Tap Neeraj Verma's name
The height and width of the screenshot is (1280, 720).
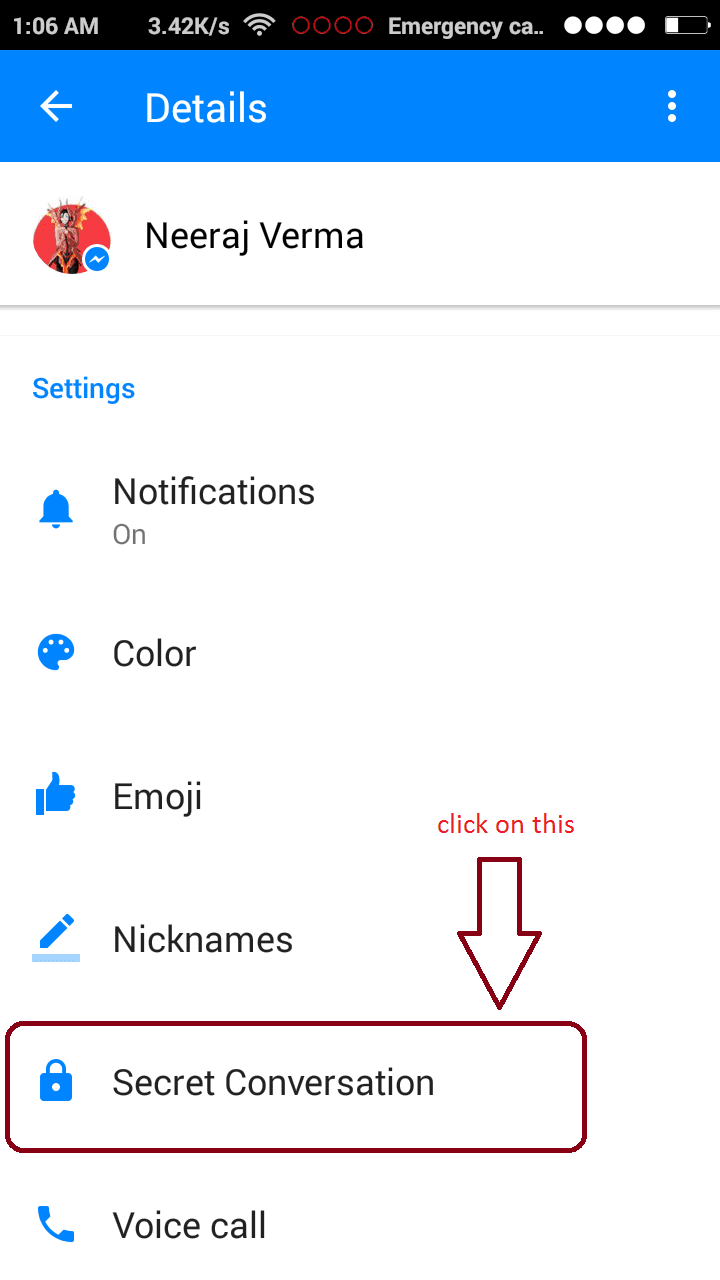pyautogui.click(x=253, y=236)
